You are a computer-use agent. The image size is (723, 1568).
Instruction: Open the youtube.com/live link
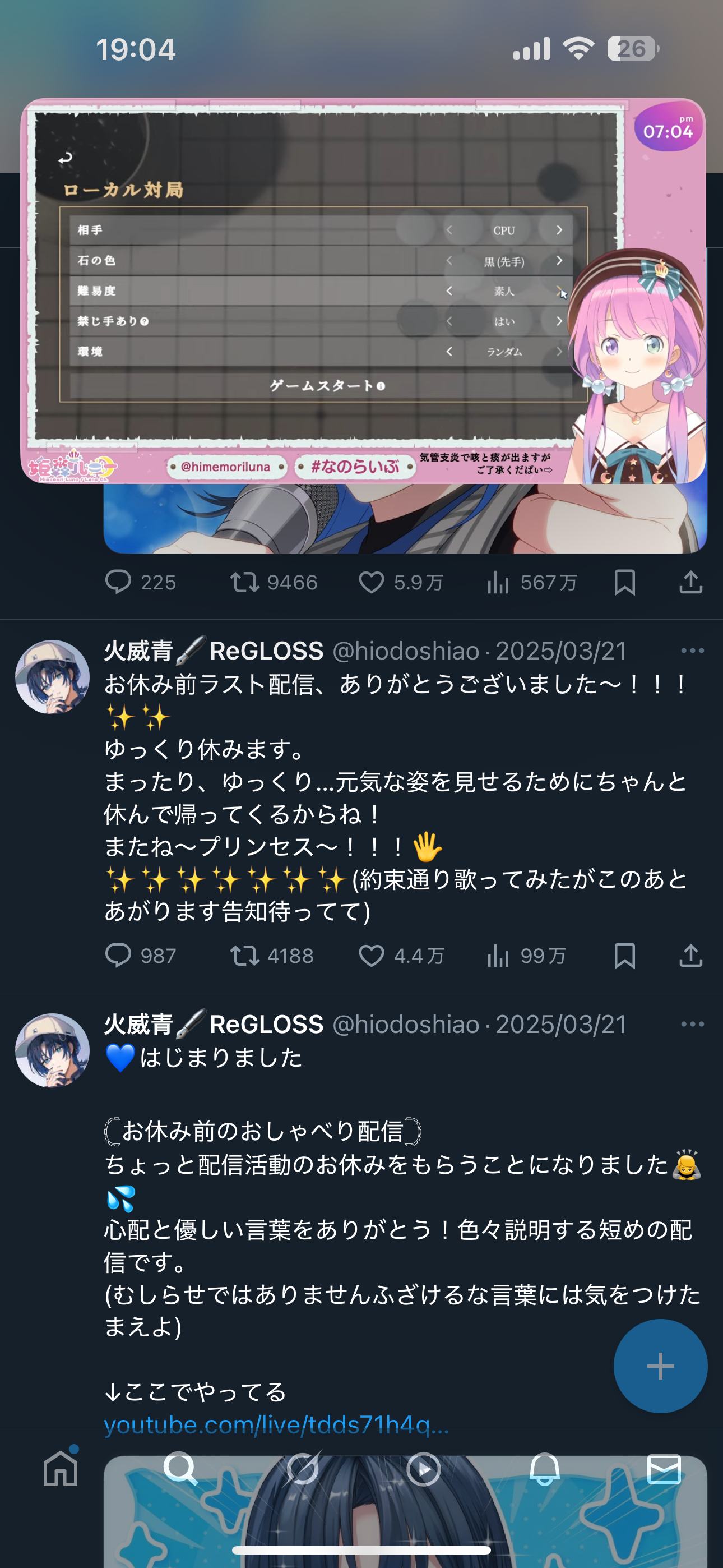point(276,1424)
